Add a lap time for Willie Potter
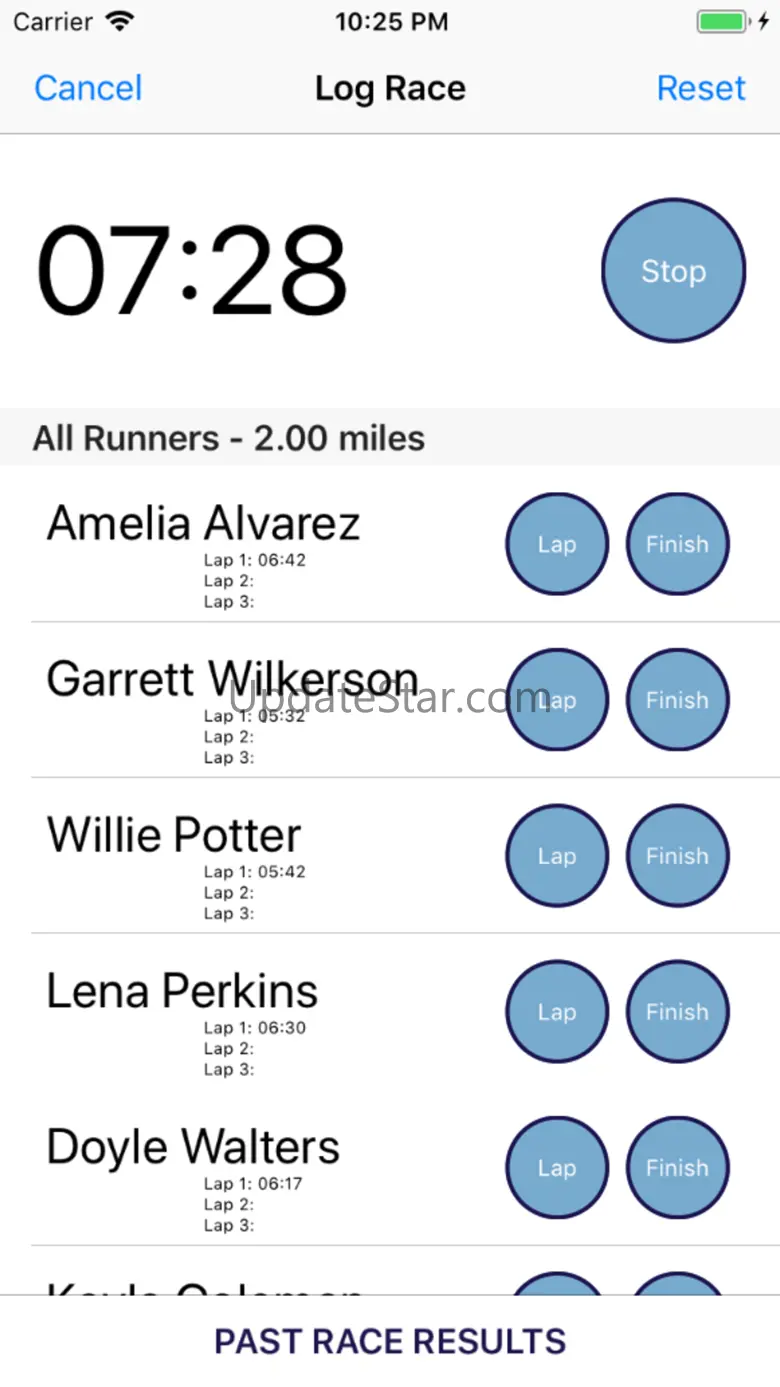The image size is (780, 1387). click(557, 856)
